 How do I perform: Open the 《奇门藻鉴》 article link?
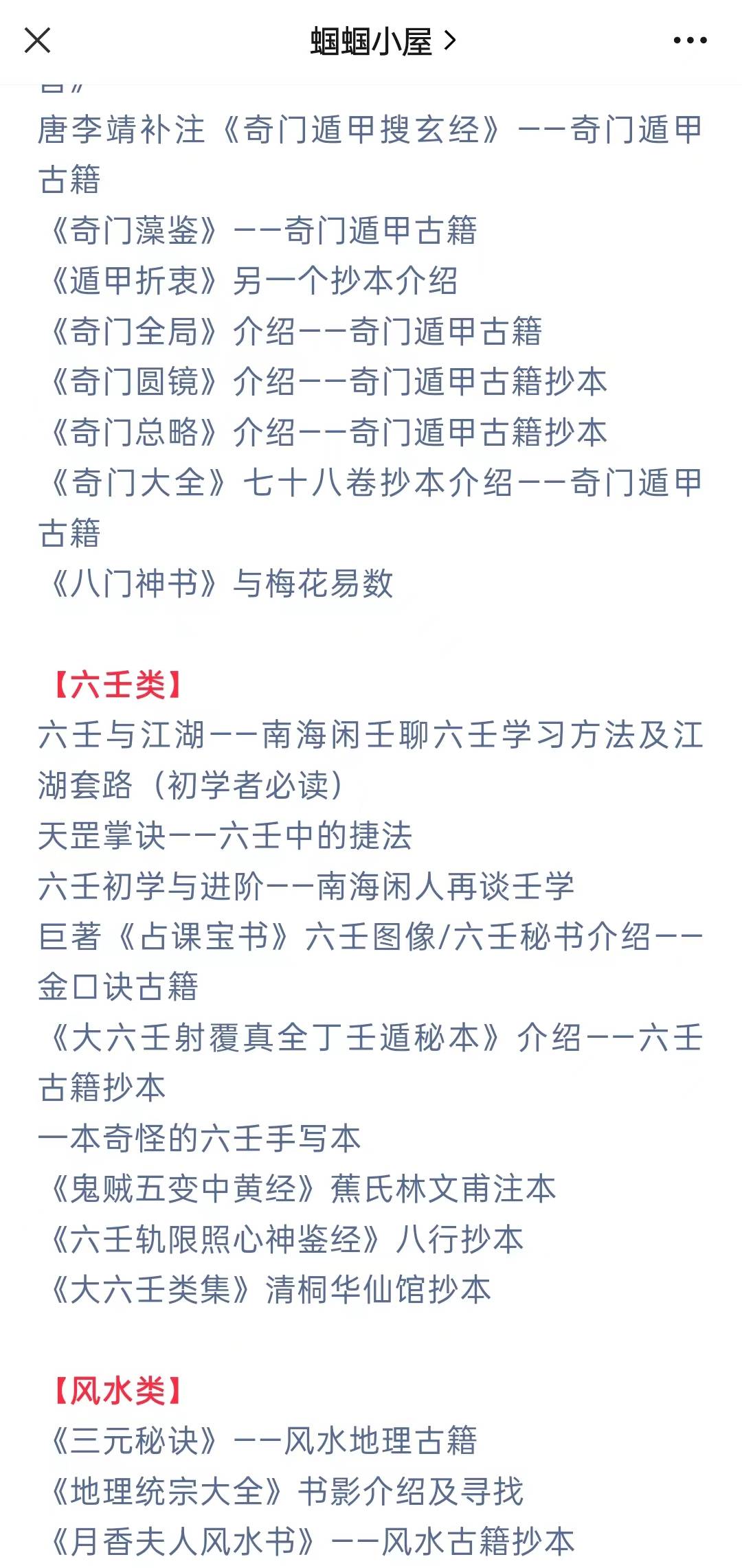tap(261, 230)
